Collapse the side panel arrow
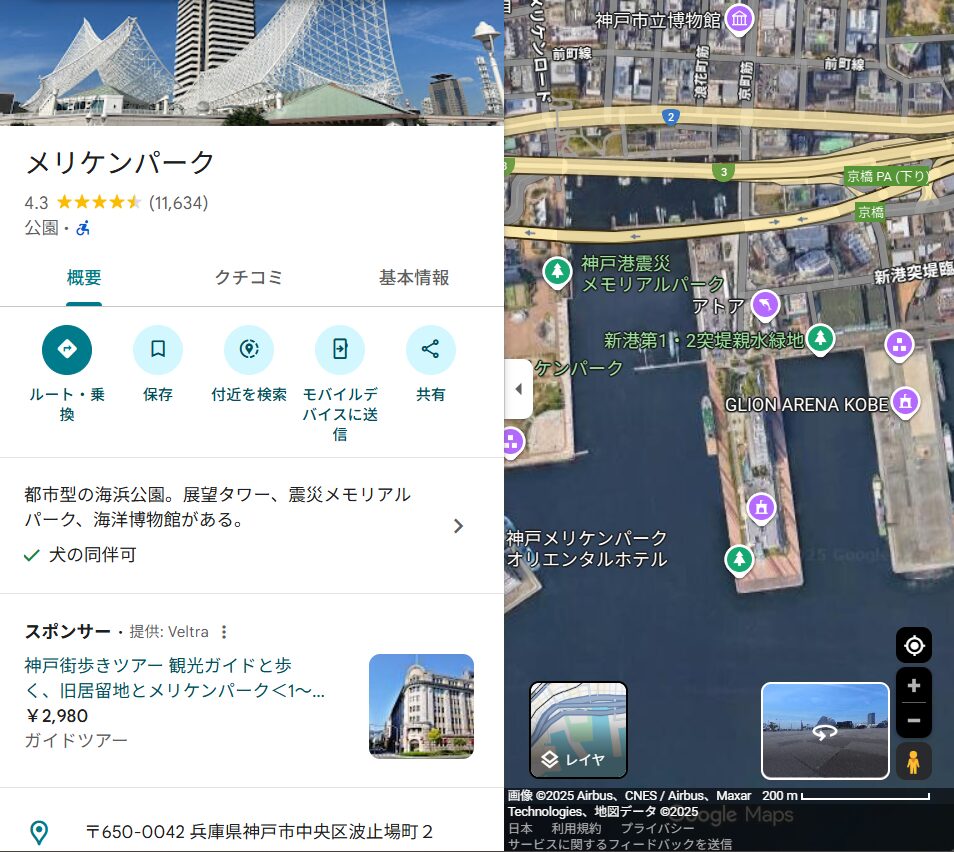954x852 pixels. tap(518, 389)
